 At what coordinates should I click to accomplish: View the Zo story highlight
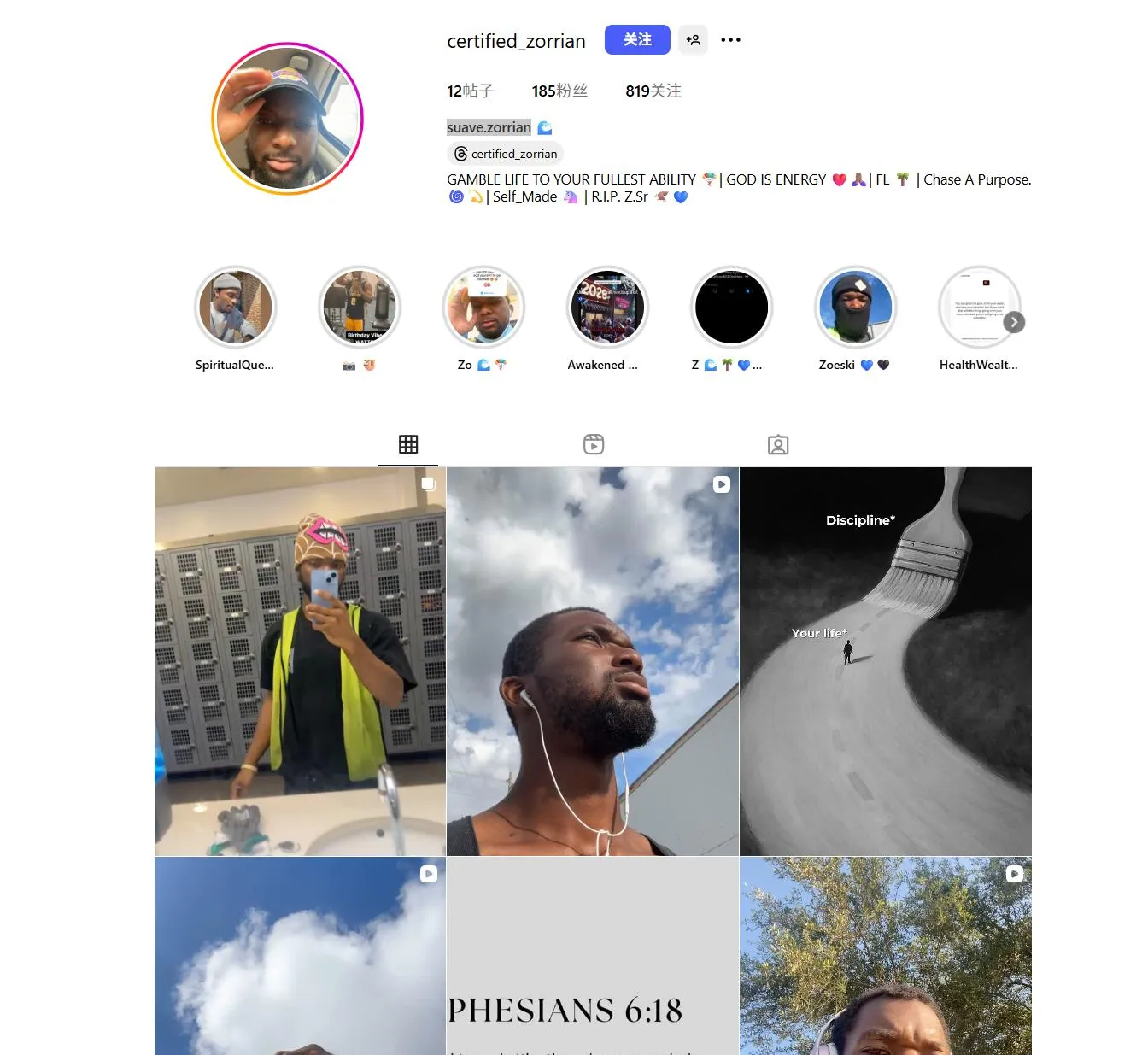tap(483, 307)
